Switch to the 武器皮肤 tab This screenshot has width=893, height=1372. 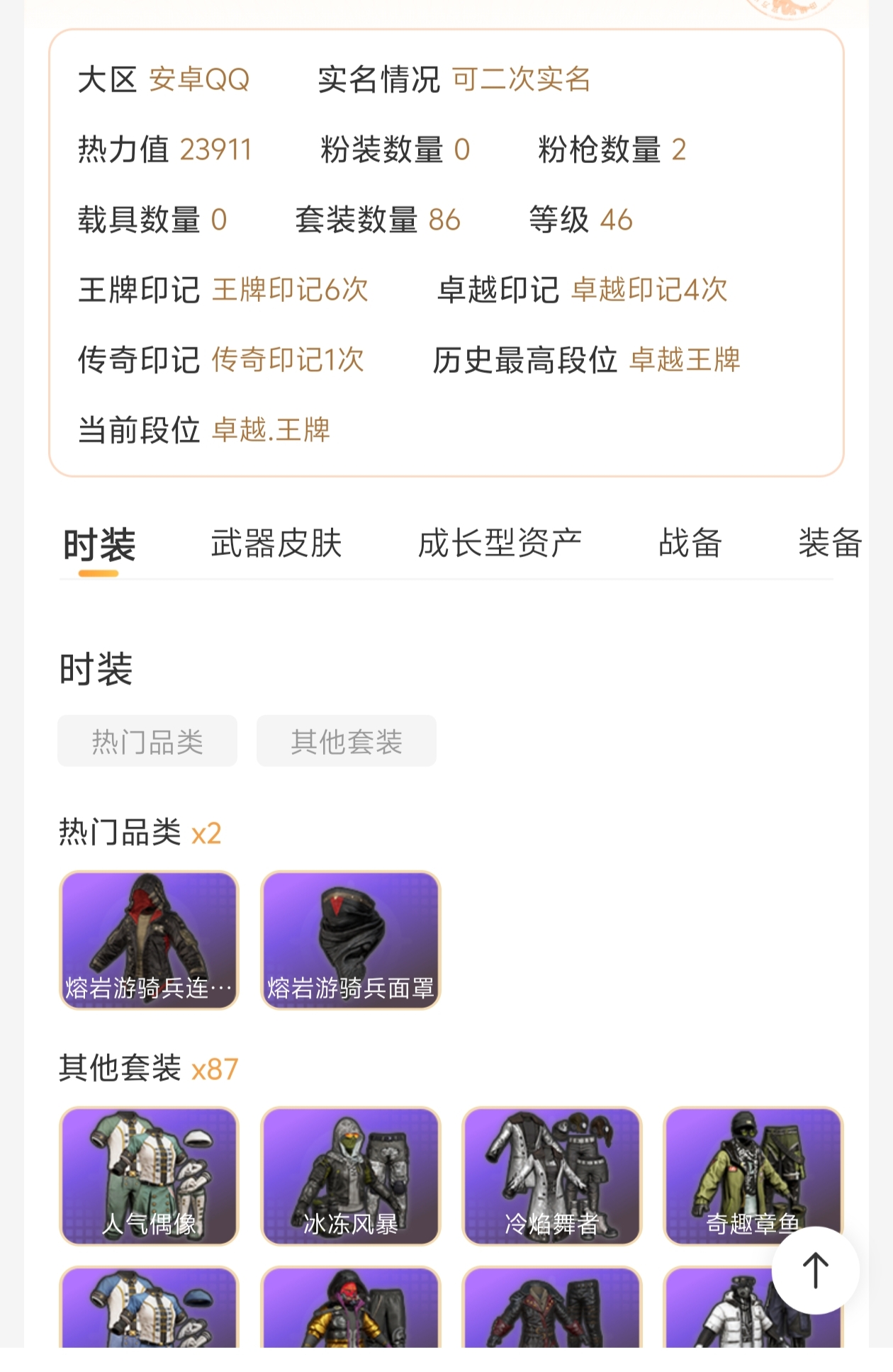coord(276,544)
